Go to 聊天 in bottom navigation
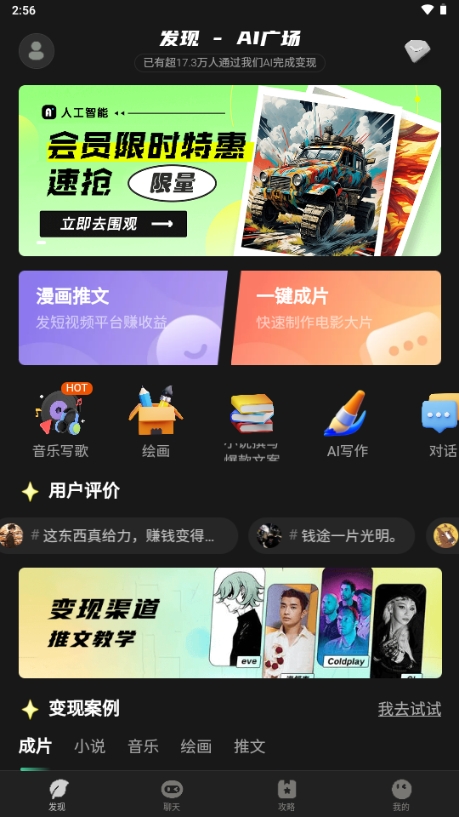Viewport: 459px width, 817px height. [x=171, y=795]
